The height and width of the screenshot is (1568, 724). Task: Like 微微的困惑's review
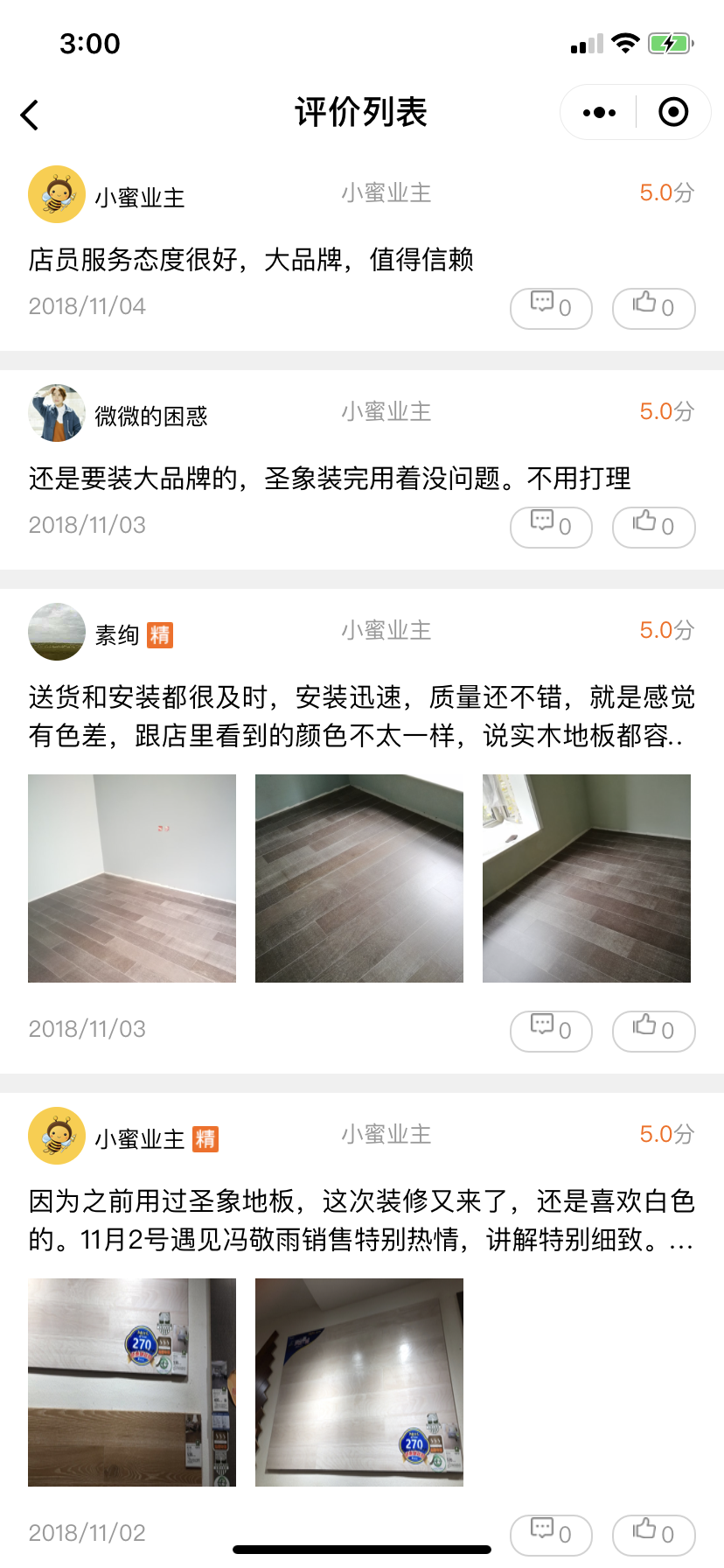pos(653,527)
